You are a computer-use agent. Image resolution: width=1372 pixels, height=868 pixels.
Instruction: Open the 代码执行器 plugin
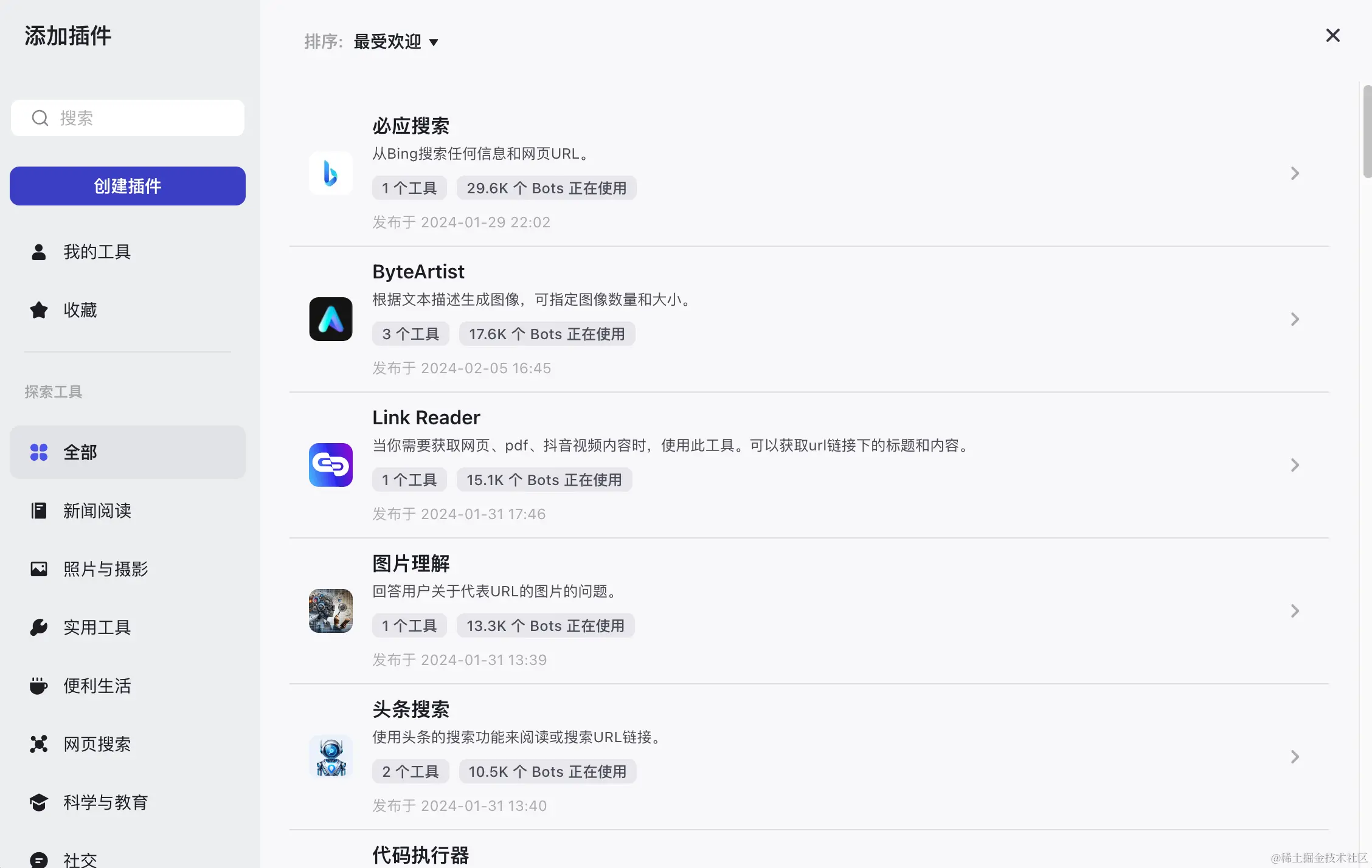point(421,855)
